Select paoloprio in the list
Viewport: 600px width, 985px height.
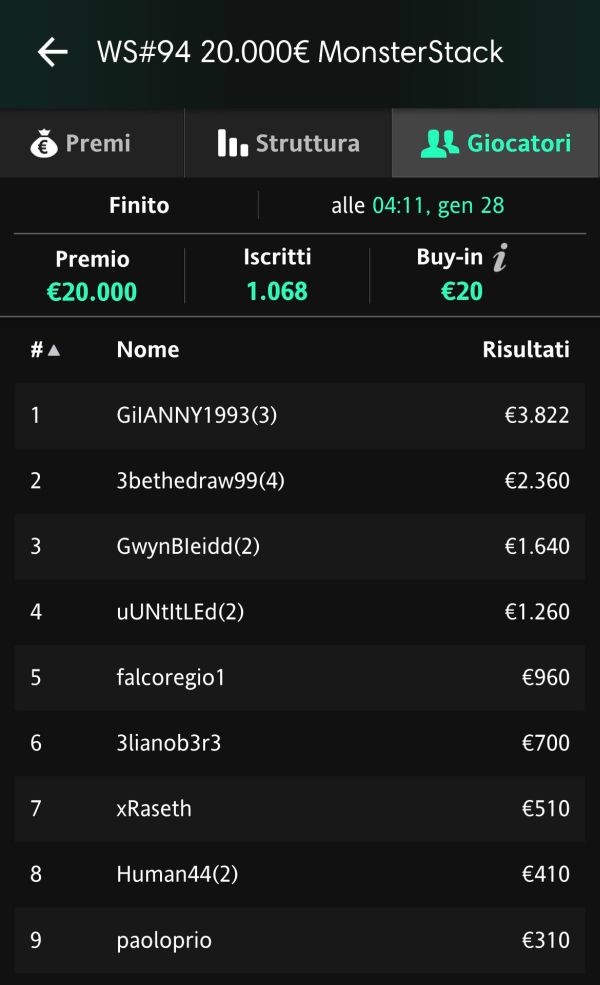pos(300,940)
